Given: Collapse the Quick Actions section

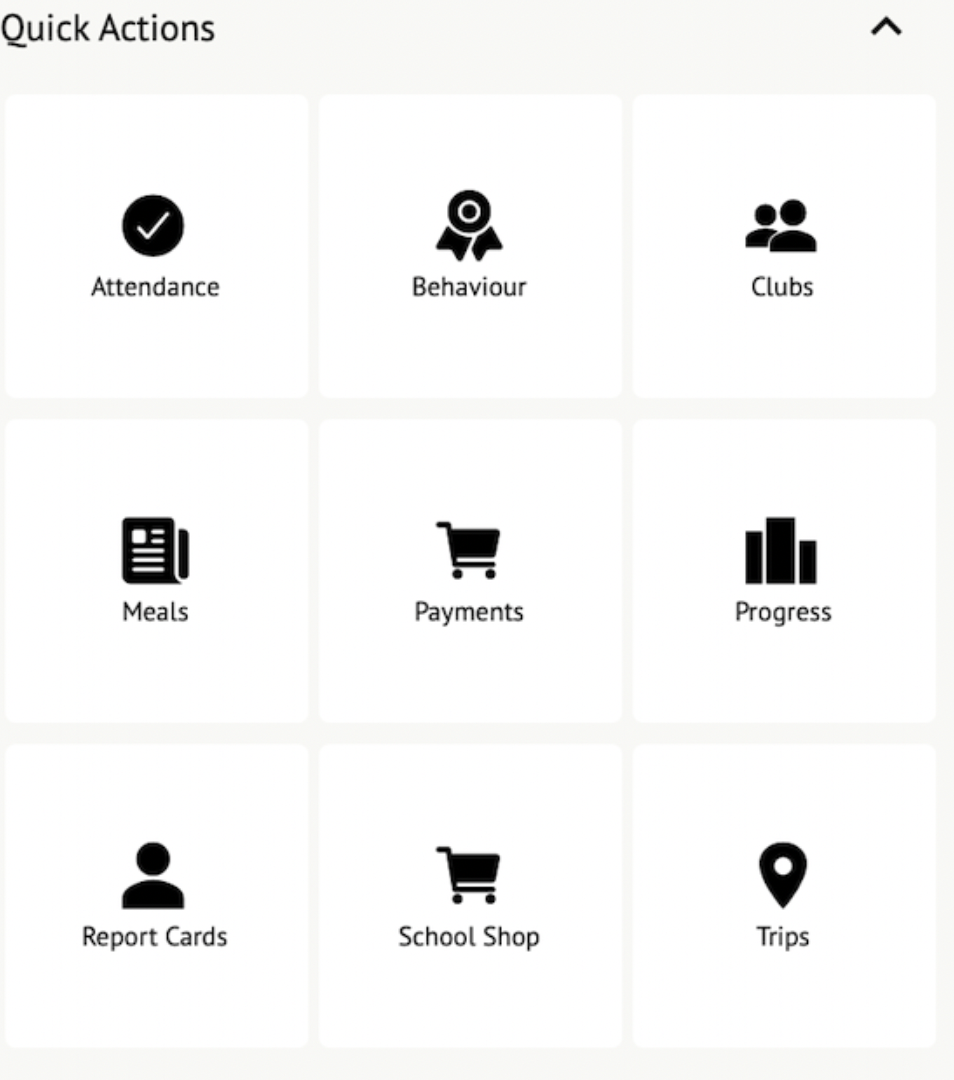Looking at the screenshot, I should pyautogui.click(x=886, y=28).
